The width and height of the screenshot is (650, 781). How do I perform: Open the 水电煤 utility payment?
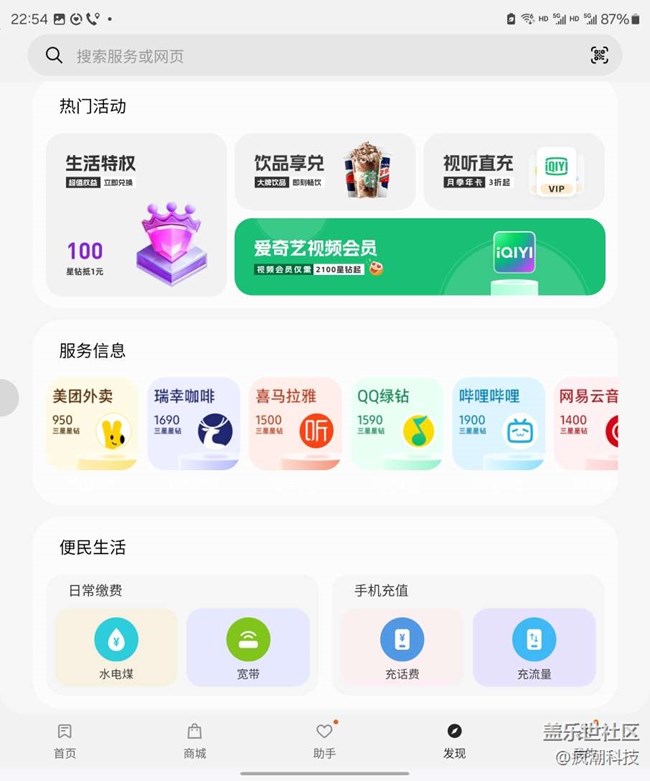click(x=116, y=648)
